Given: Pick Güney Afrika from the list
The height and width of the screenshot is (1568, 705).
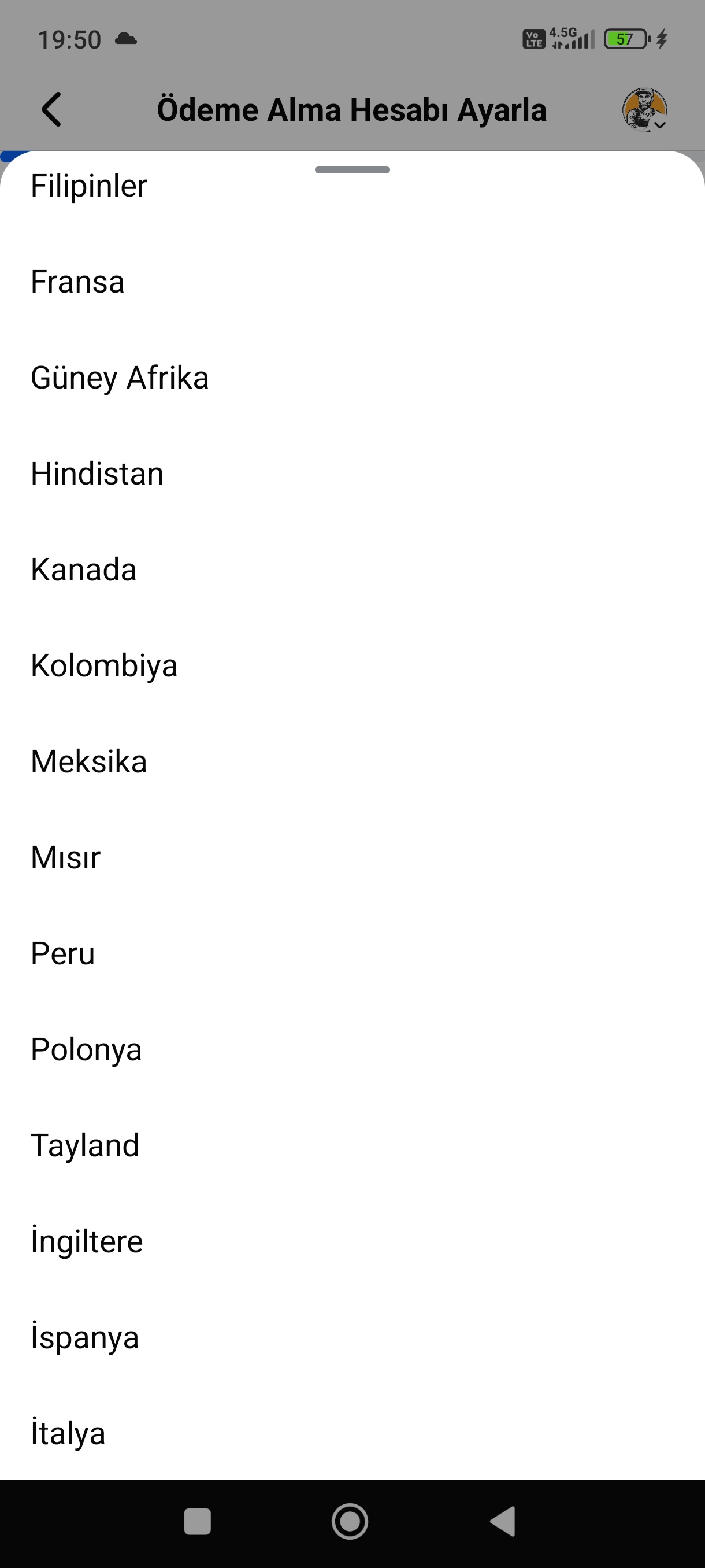Looking at the screenshot, I should 352,378.
